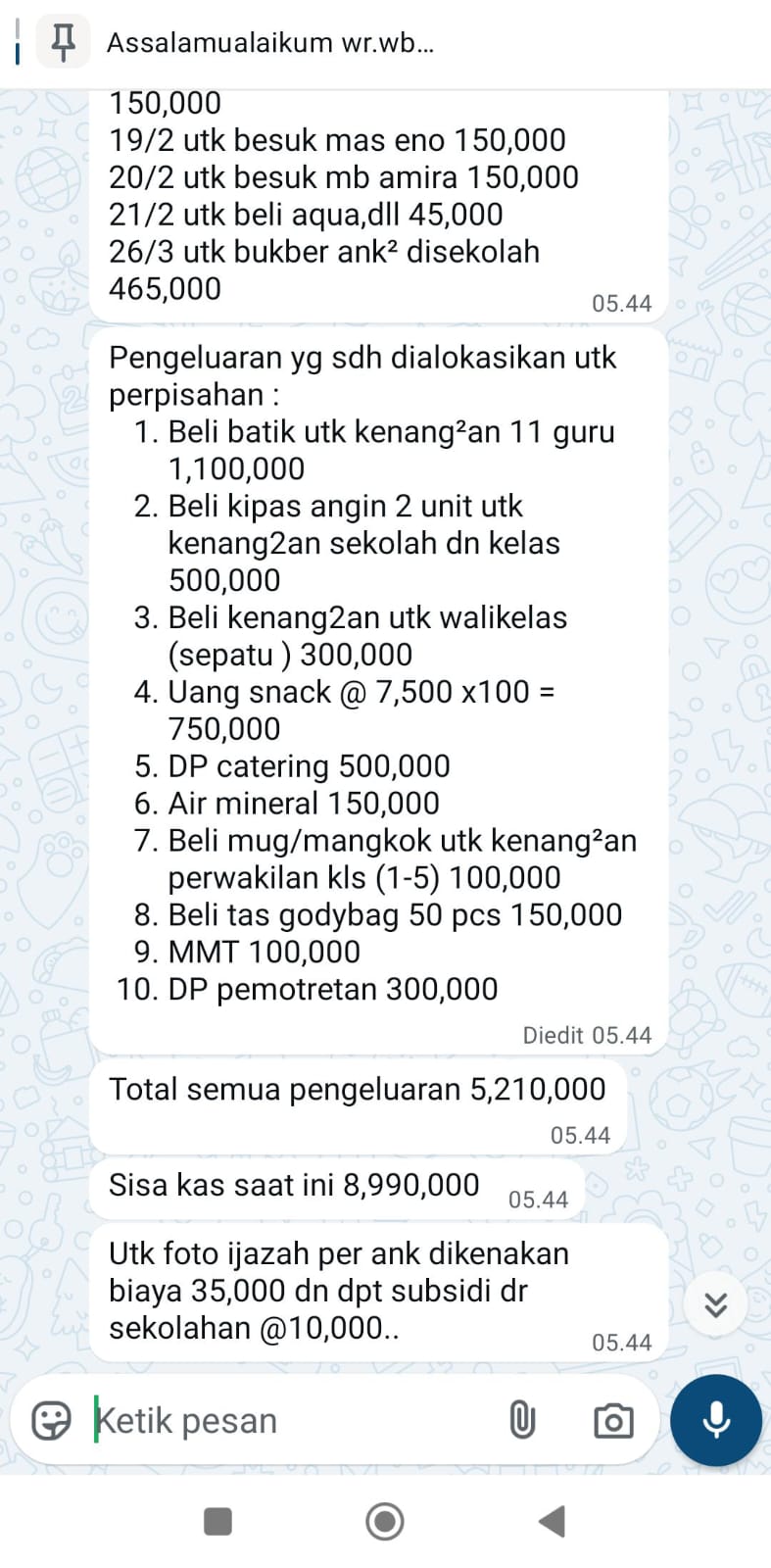Viewport: 771px width, 1568px height.
Task: Go back using the system back button
Action: coord(553,1521)
